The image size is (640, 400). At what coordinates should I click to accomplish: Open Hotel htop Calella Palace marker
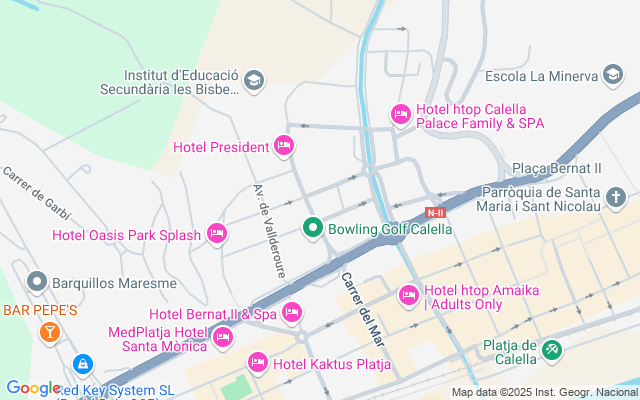coord(401,116)
